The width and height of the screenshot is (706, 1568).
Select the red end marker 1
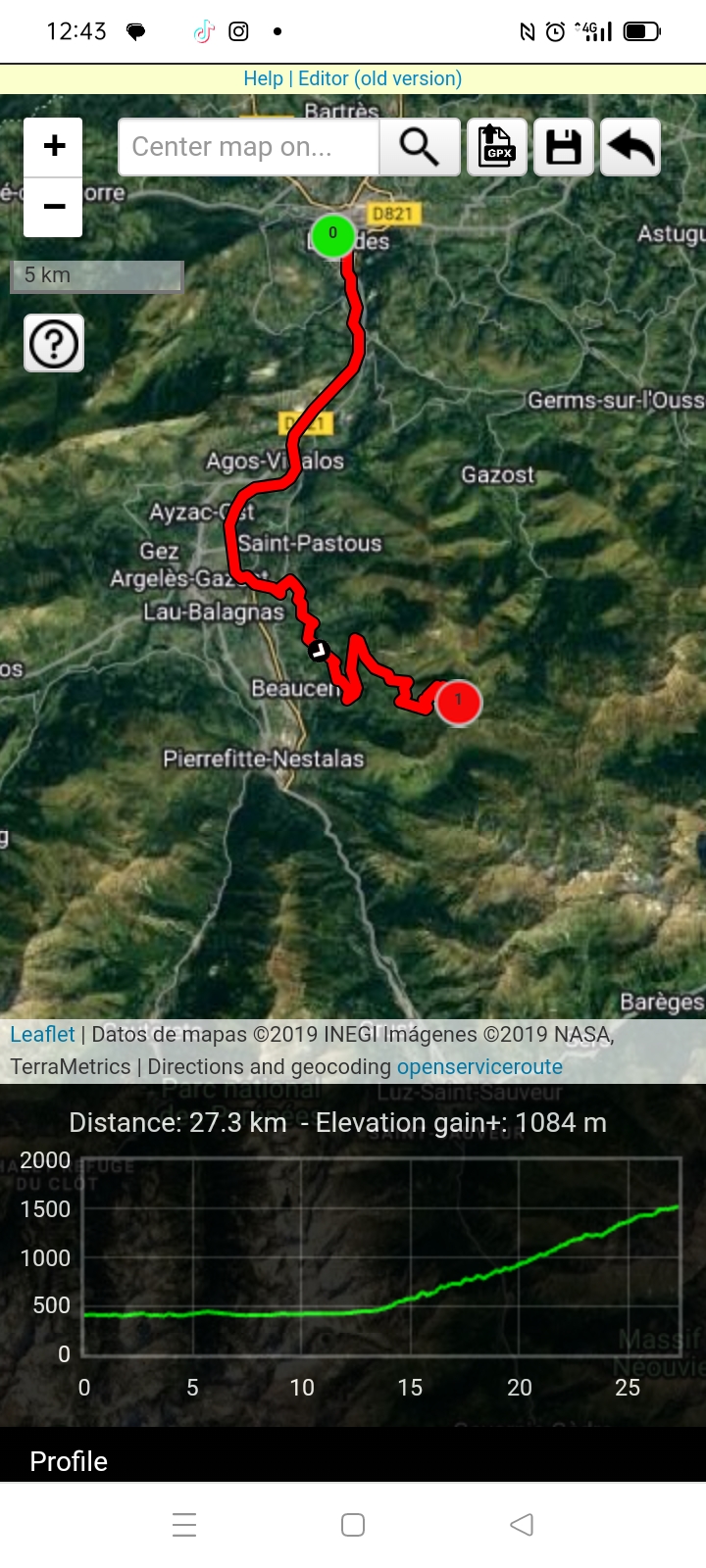point(458,702)
